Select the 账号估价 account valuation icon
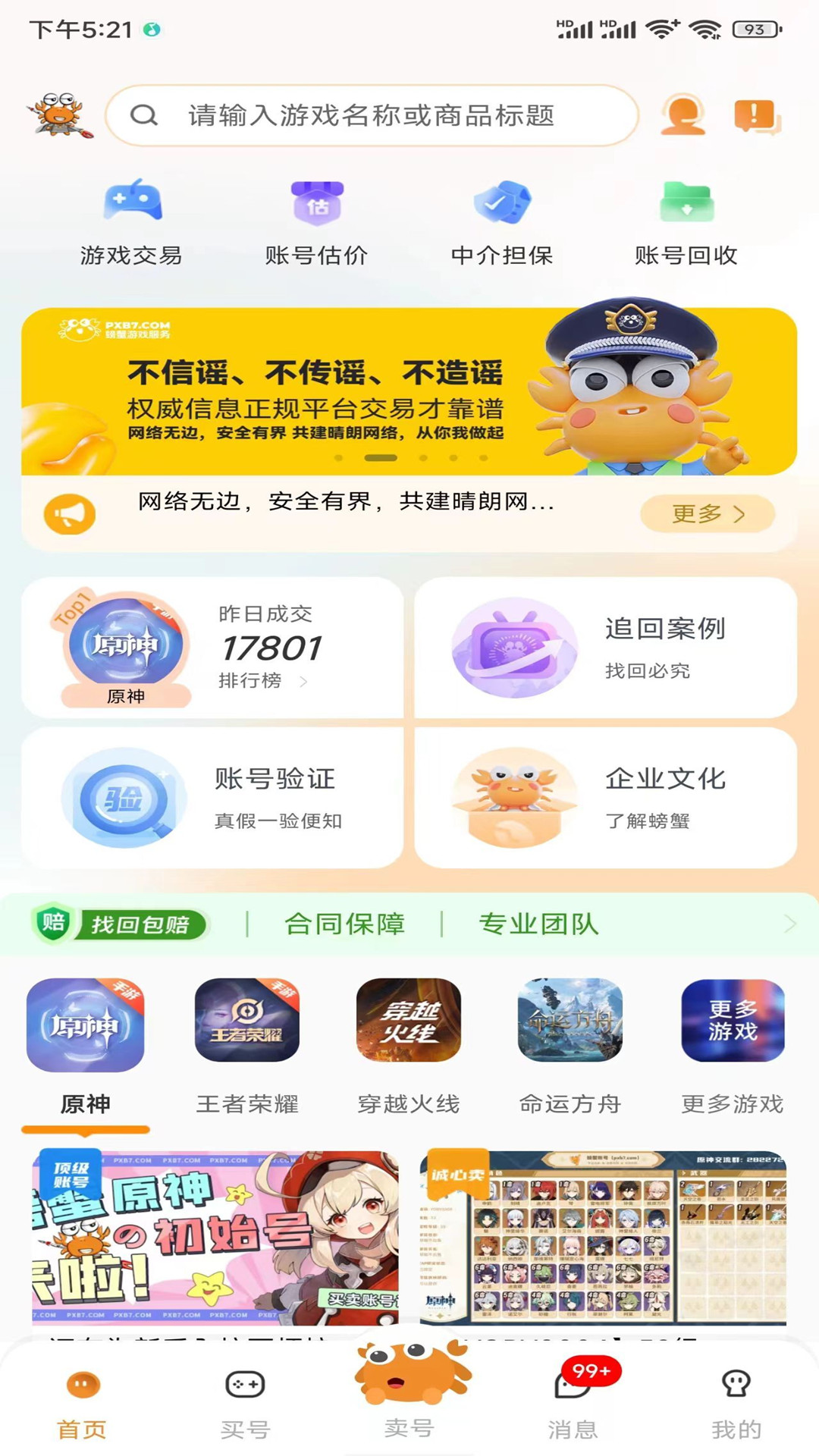 318,205
